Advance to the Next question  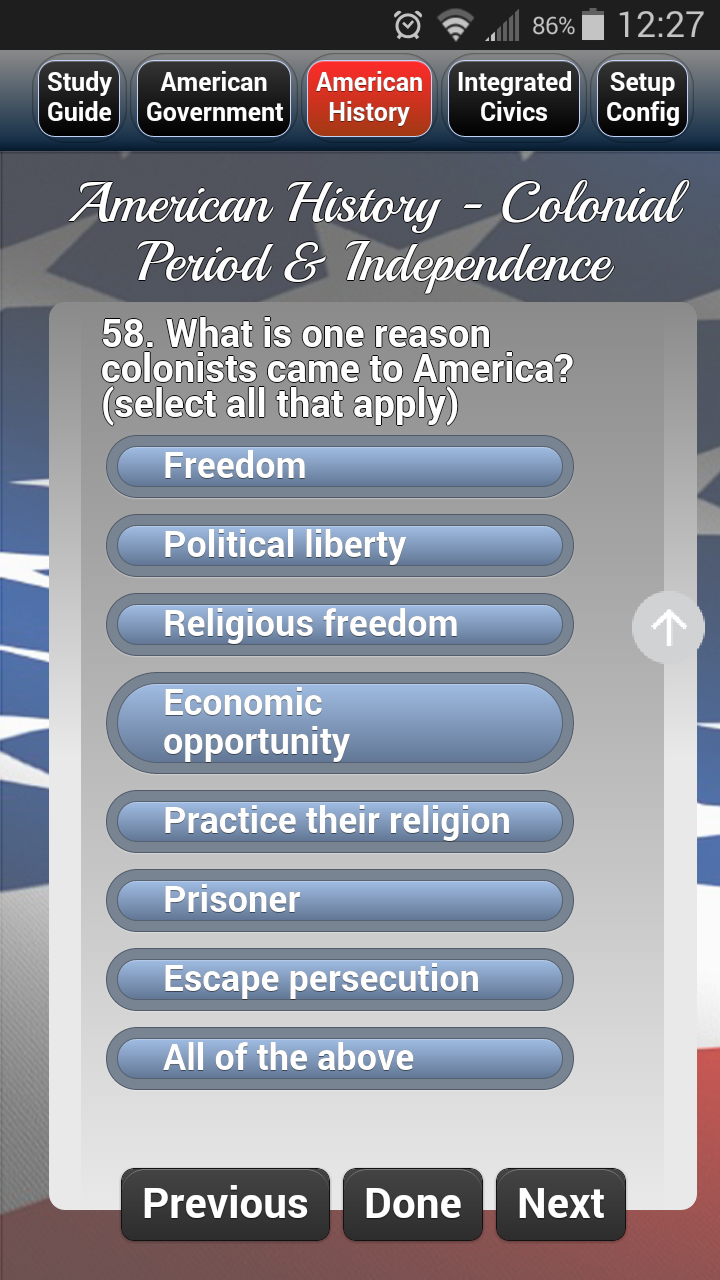pos(561,1204)
